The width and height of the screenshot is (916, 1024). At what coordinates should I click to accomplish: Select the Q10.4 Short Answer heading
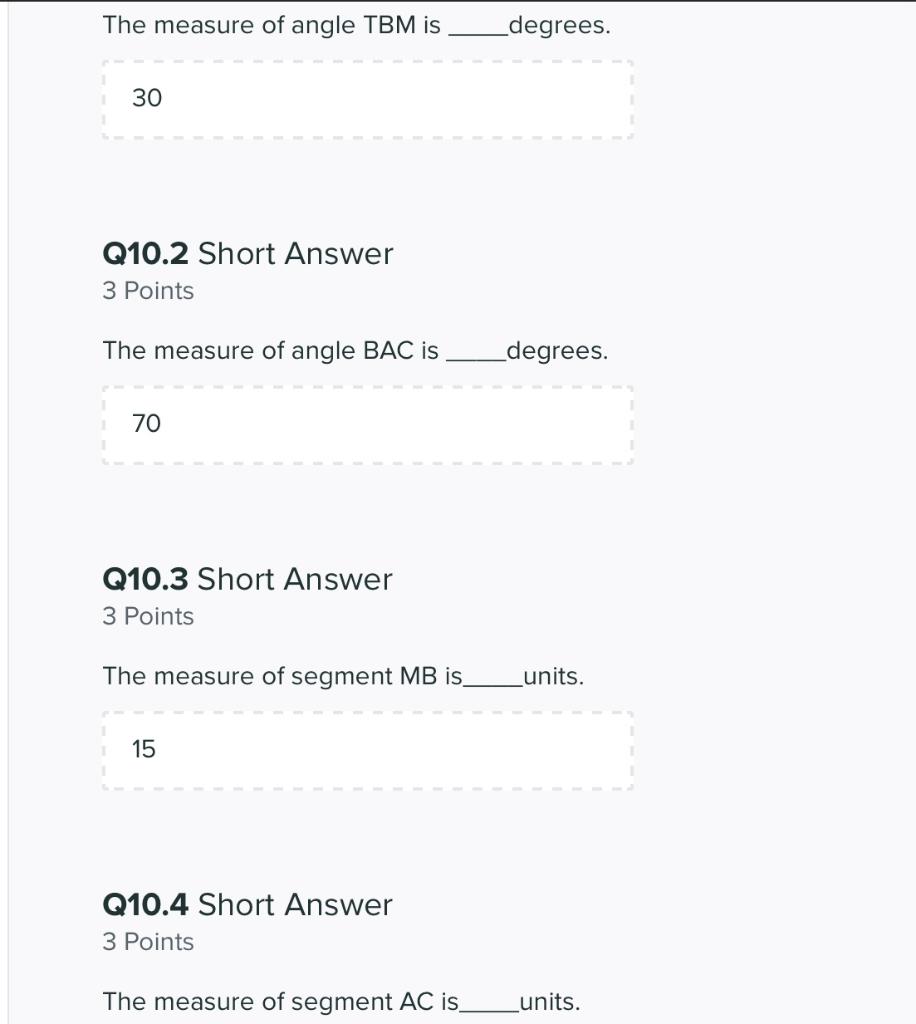point(246,905)
